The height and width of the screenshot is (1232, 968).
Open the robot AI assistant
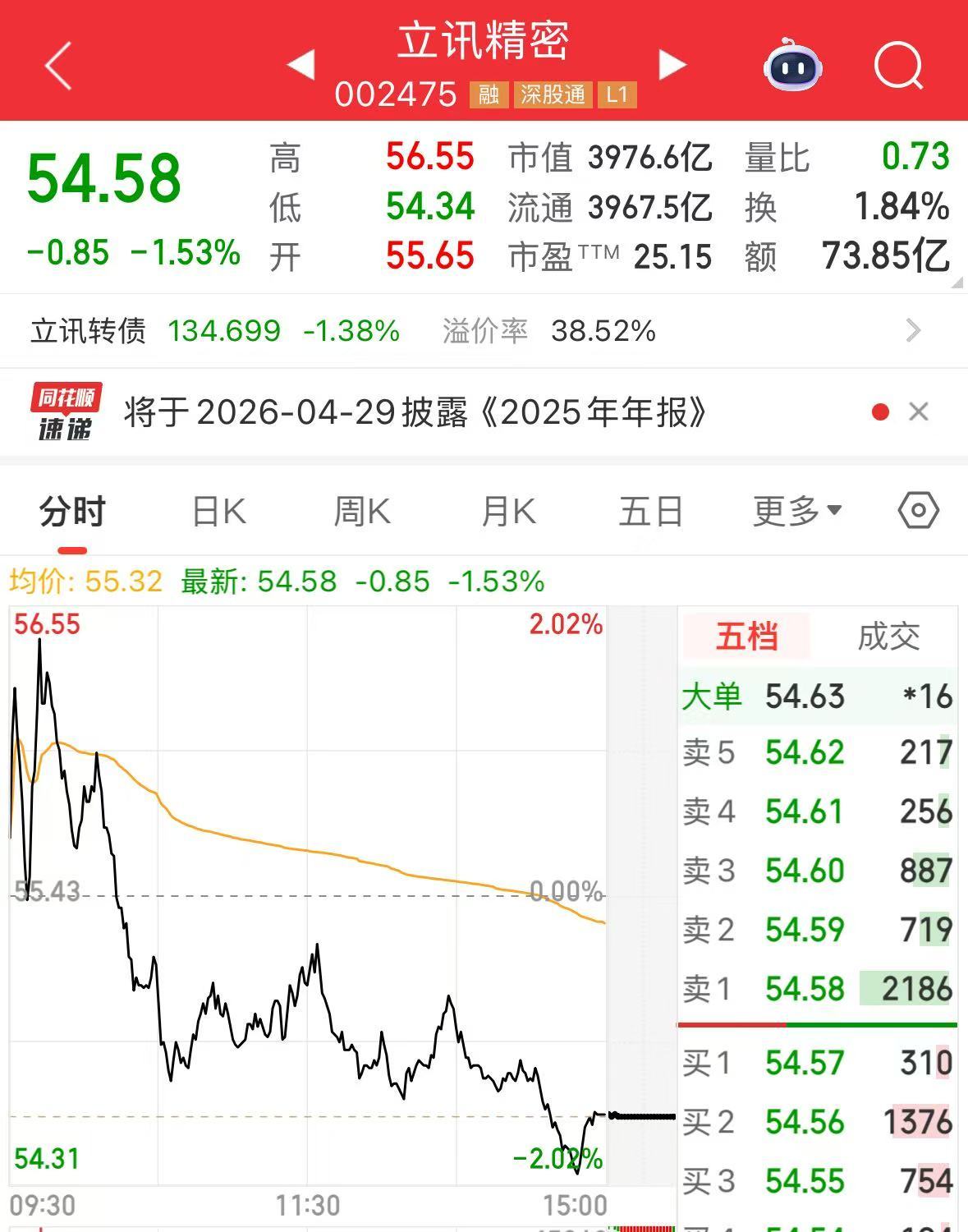(x=792, y=65)
